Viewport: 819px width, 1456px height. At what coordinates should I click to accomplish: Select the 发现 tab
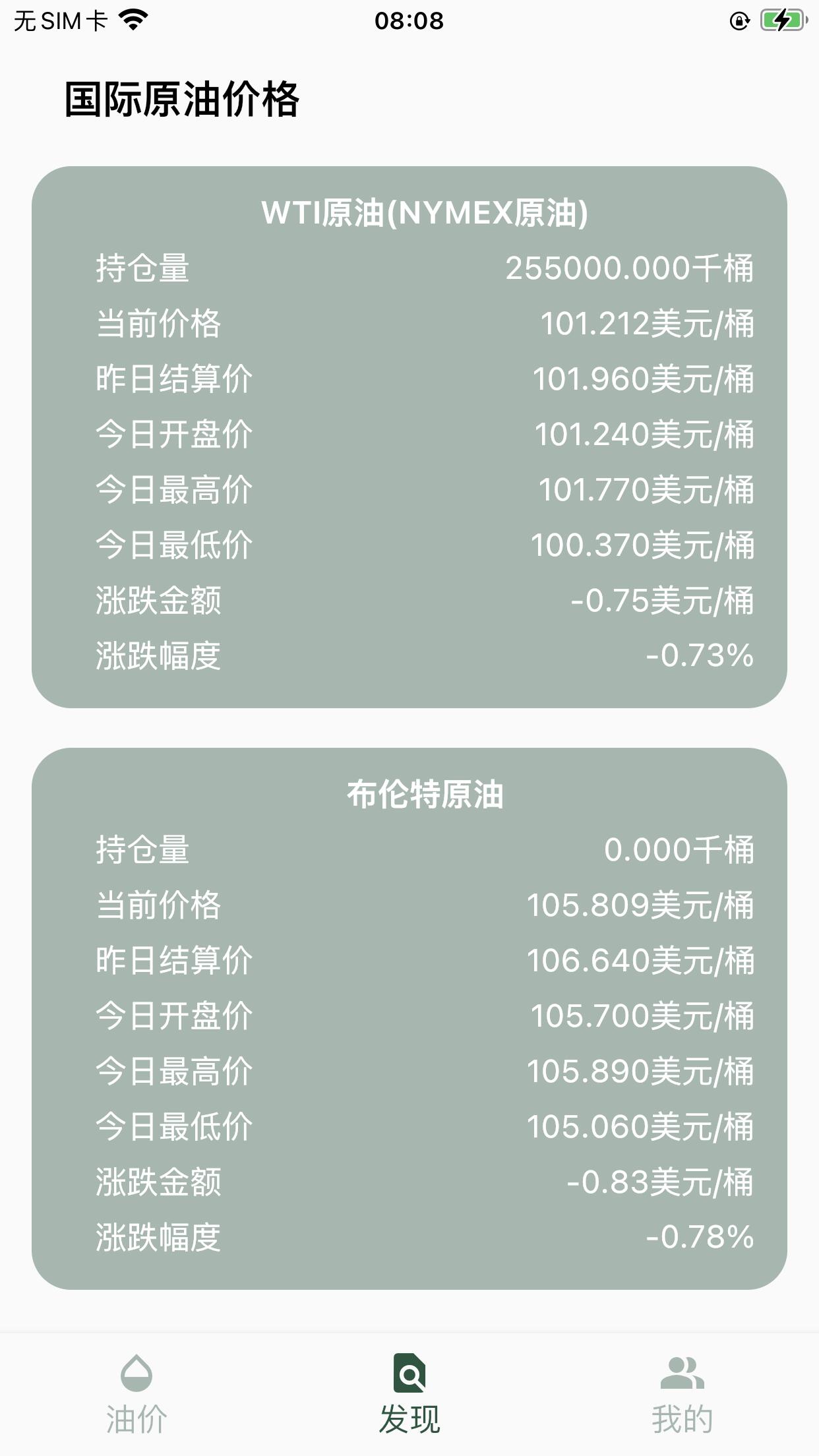[409, 1393]
